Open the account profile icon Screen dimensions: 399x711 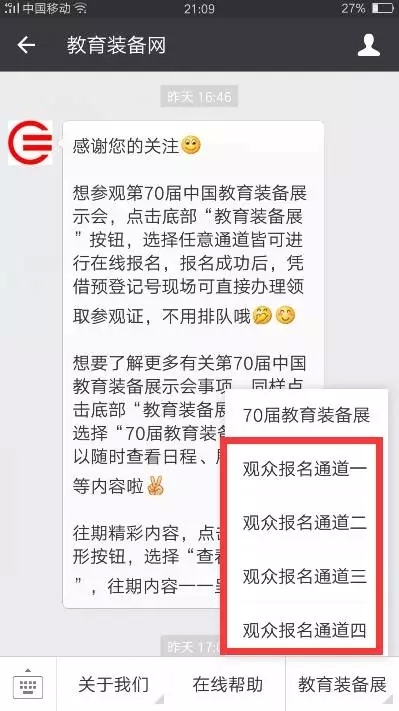point(369,45)
